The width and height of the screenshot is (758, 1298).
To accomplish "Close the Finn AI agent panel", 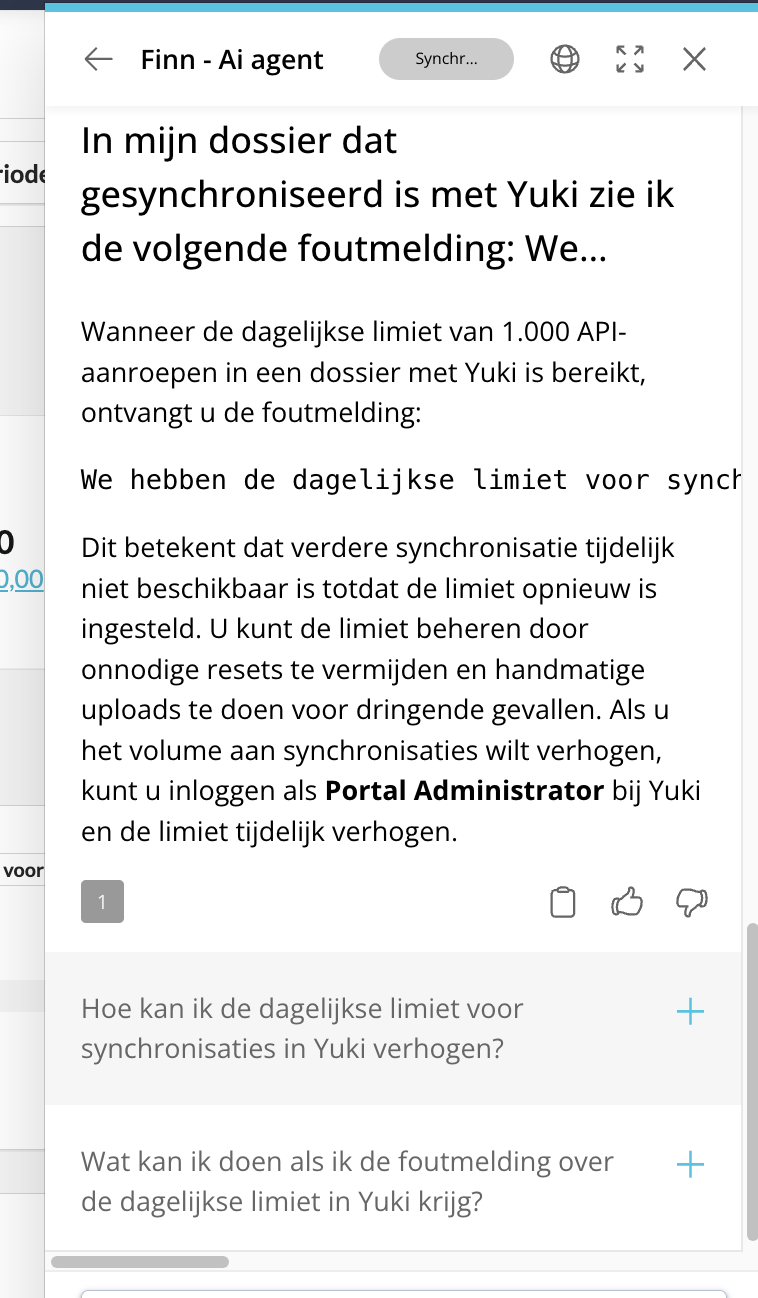I will tap(694, 60).
